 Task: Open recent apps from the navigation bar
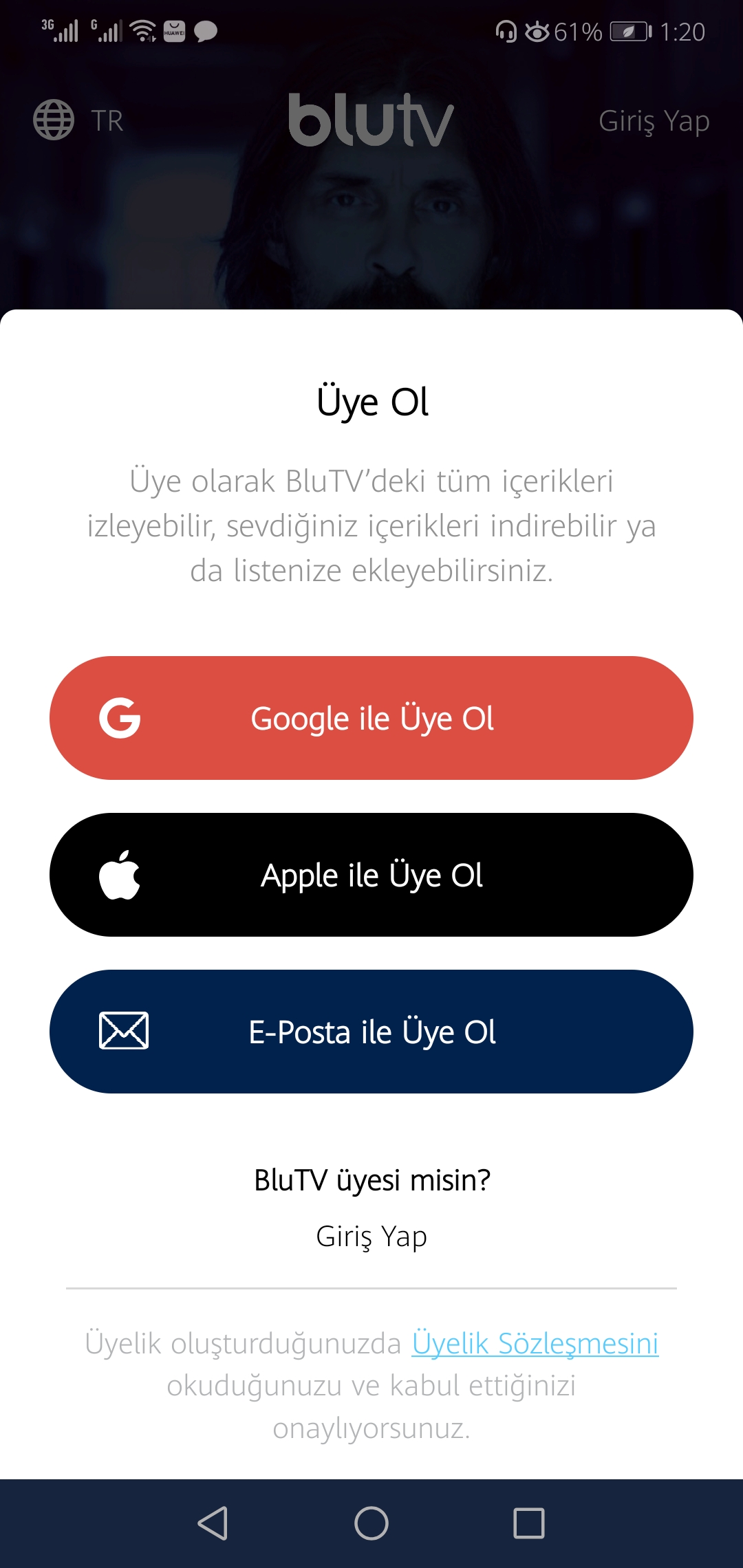tap(529, 1523)
